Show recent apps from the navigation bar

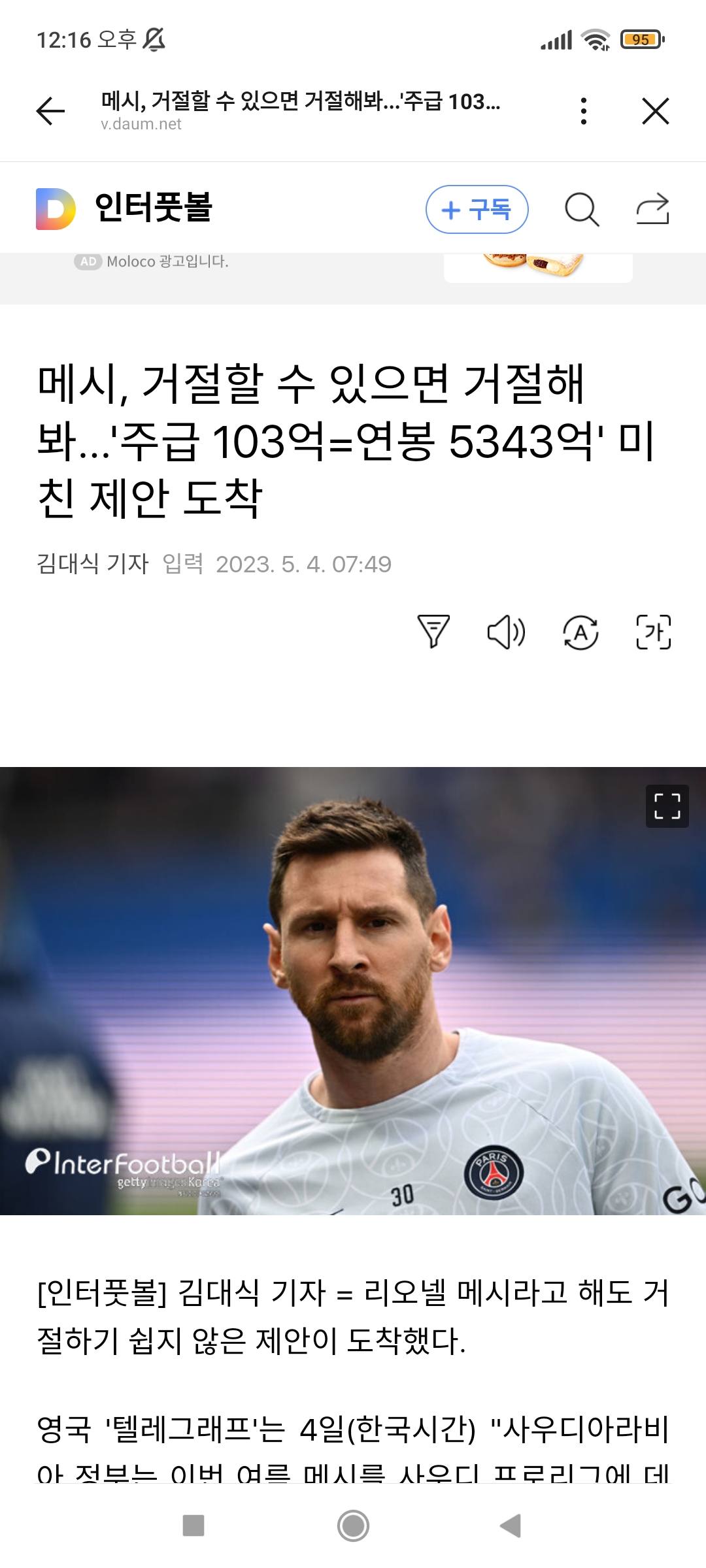tap(193, 1526)
